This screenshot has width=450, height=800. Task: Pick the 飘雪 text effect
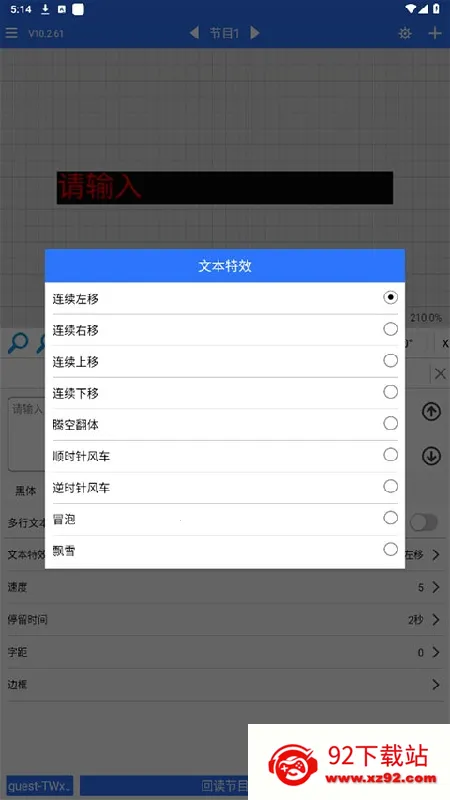(x=225, y=551)
